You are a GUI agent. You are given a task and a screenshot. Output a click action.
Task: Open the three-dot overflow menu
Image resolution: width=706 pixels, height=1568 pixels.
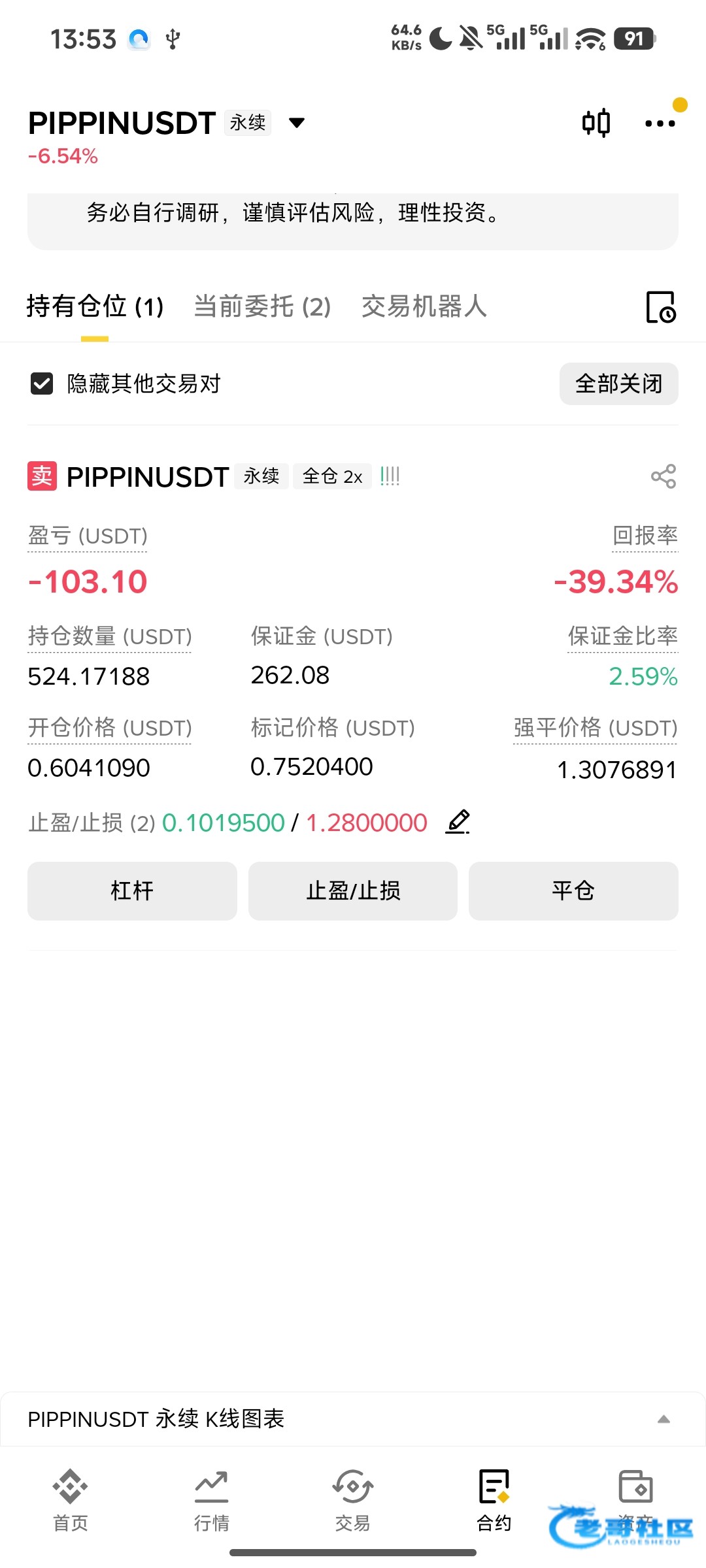[660, 123]
